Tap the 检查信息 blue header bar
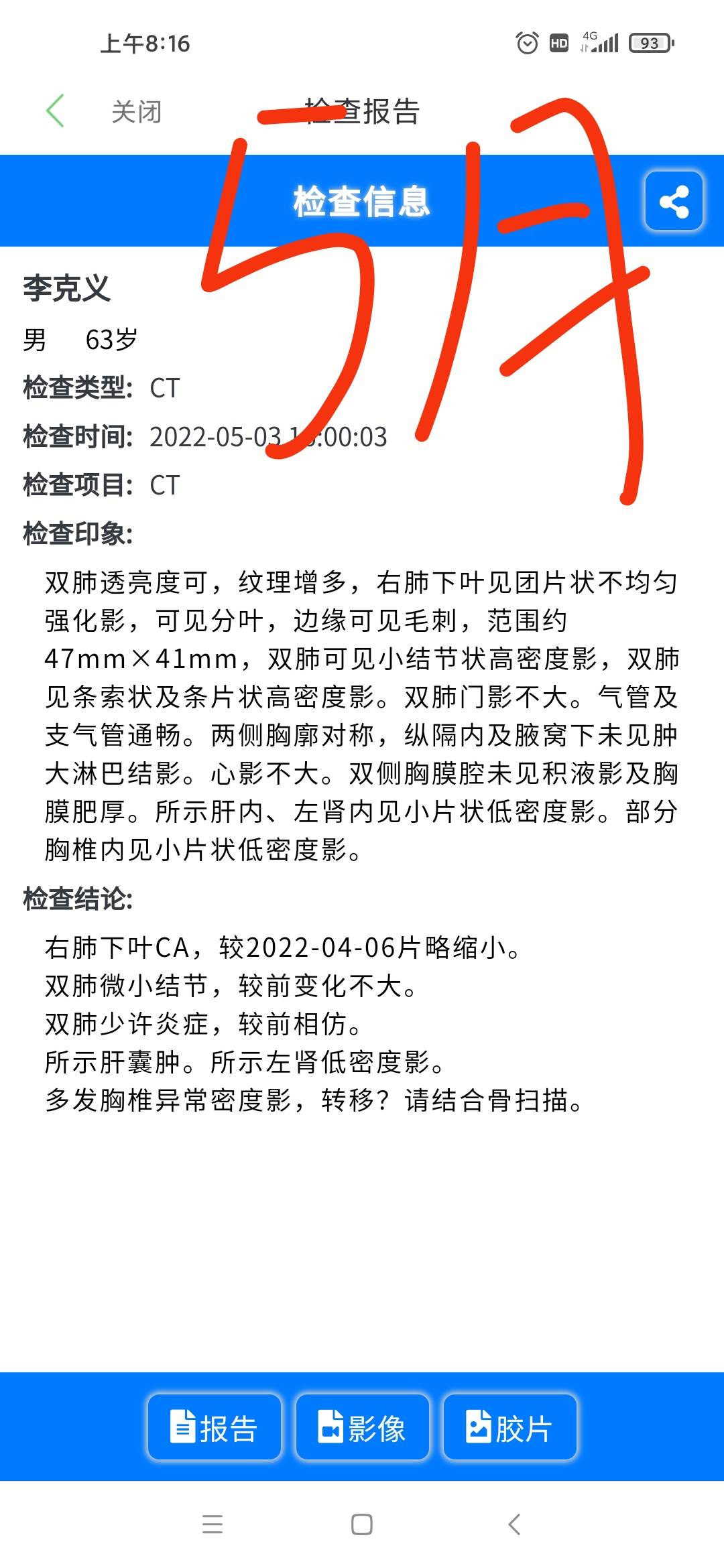 pyautogui.click(x=362, y=200)
